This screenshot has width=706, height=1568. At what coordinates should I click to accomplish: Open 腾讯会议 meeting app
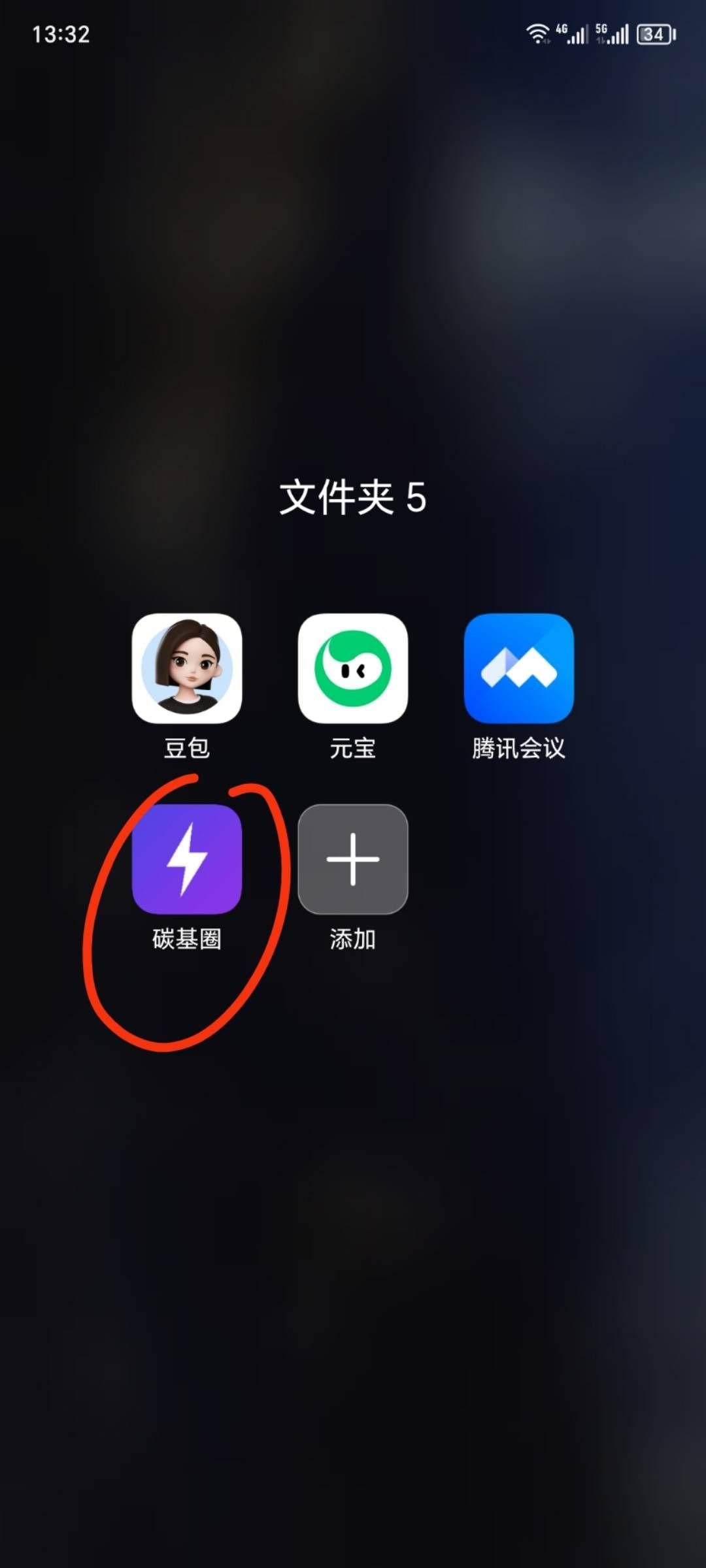pos(519,668)
